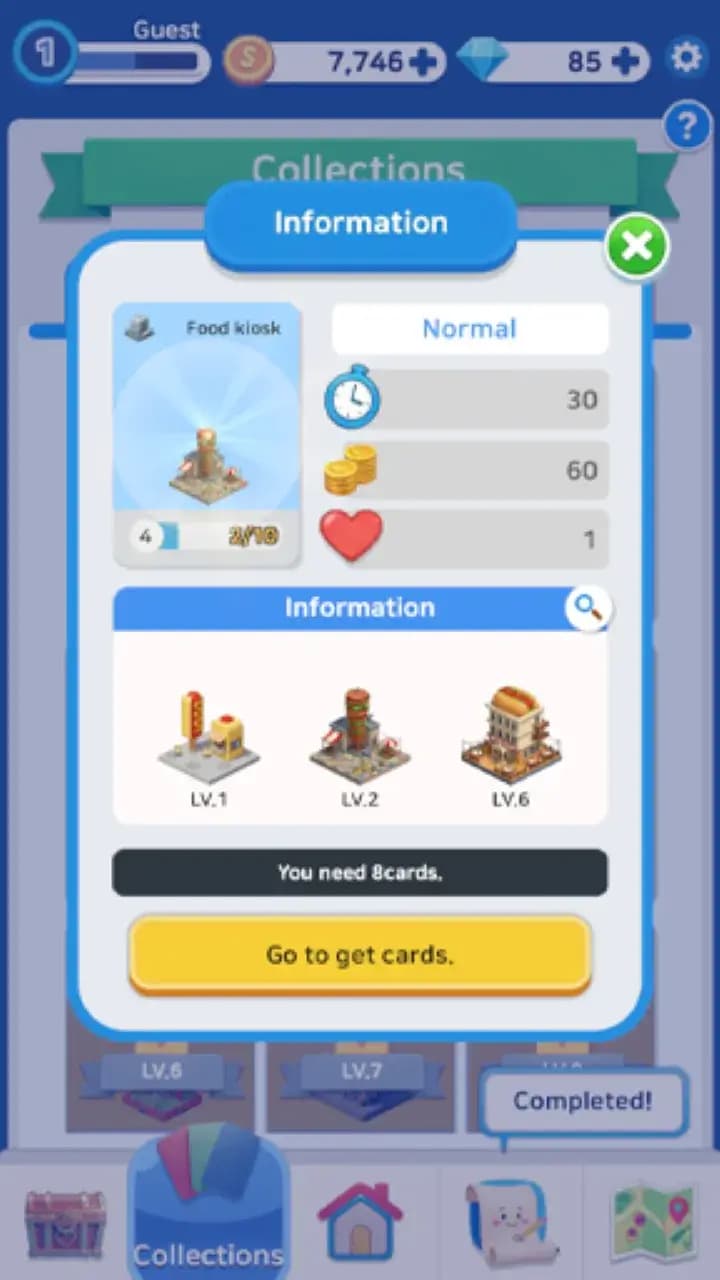Open the map tab
Screen dimensions: 720x1280
[653, 1222]
